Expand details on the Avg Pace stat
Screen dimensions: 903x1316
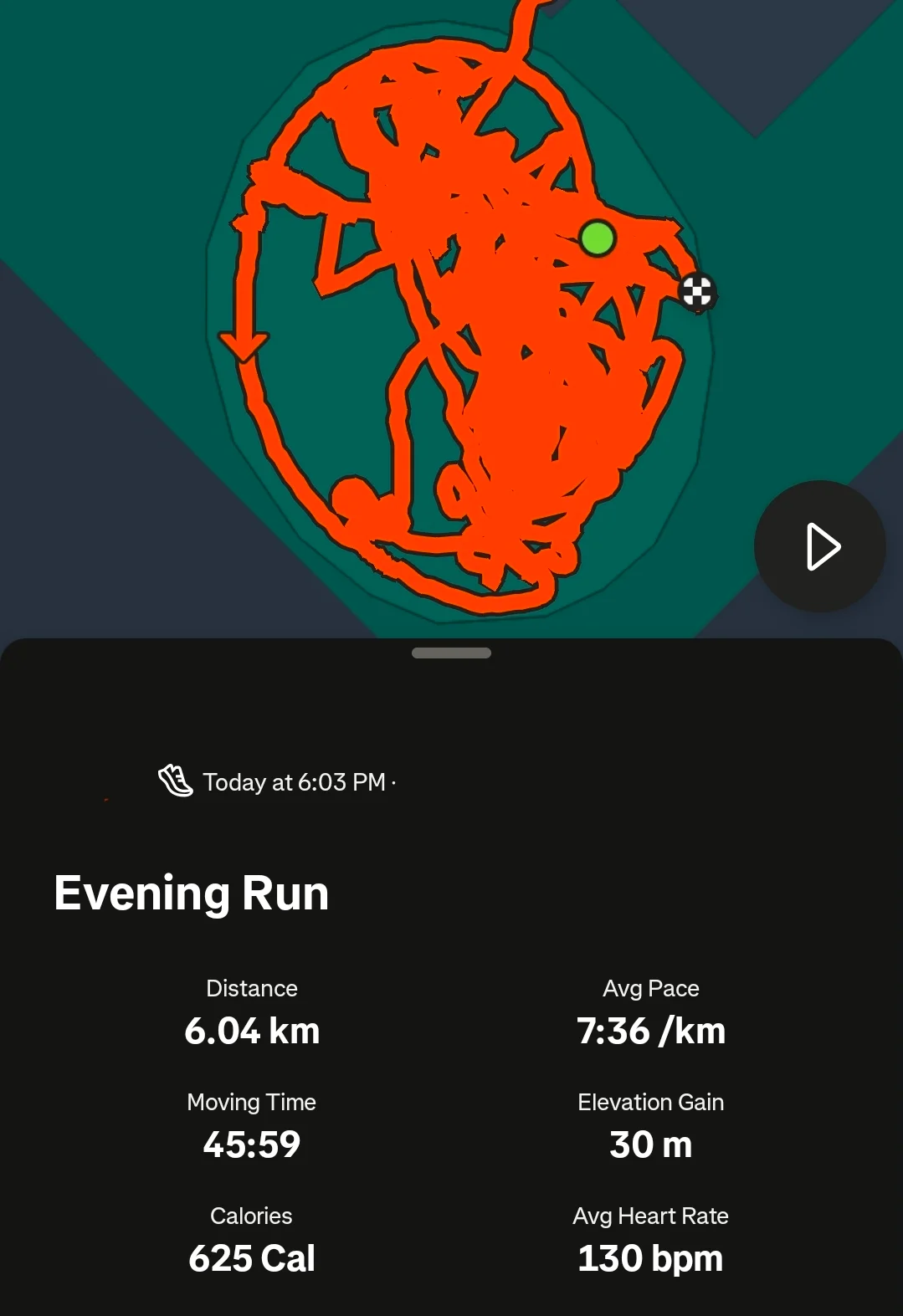[650, 1030]
